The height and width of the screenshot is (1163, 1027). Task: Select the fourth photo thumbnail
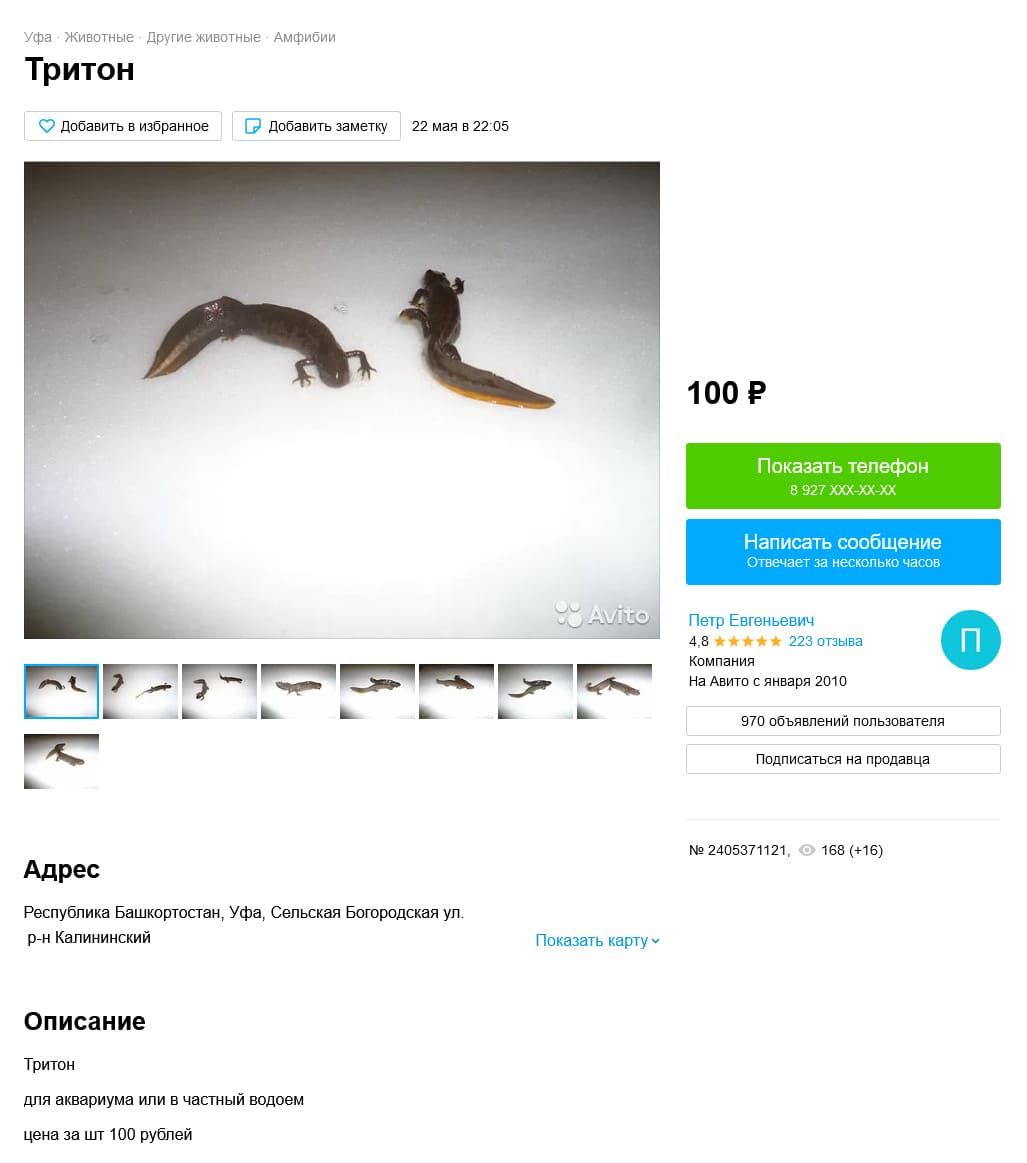click(298, 691)
